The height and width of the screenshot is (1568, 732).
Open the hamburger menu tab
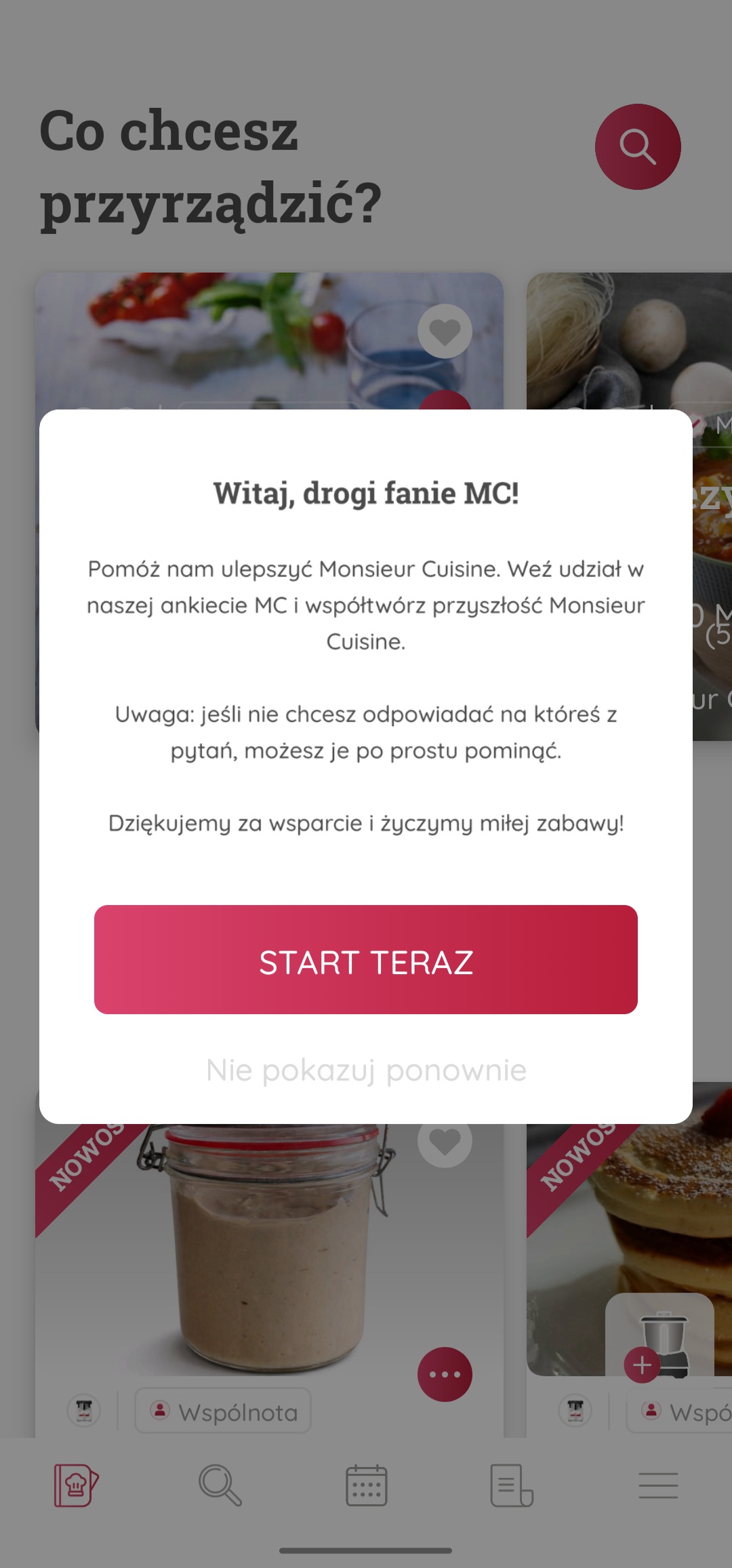[657, 1485]
